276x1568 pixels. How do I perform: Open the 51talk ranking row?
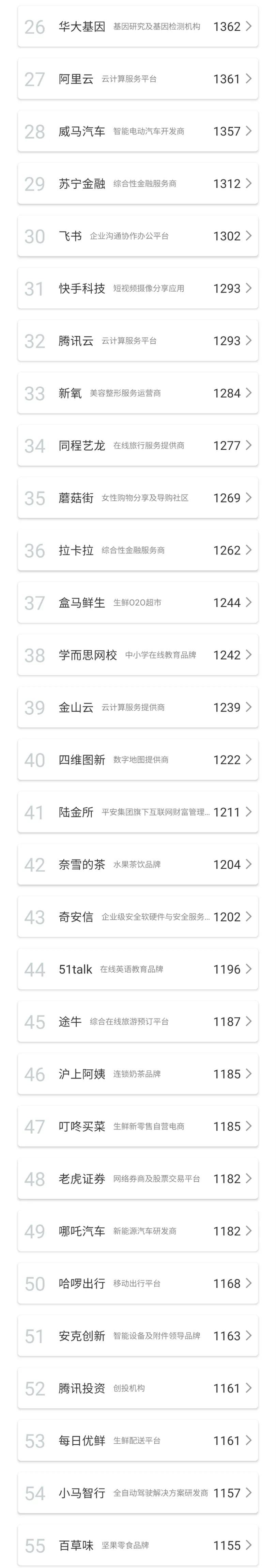click(x=138, y=969)
